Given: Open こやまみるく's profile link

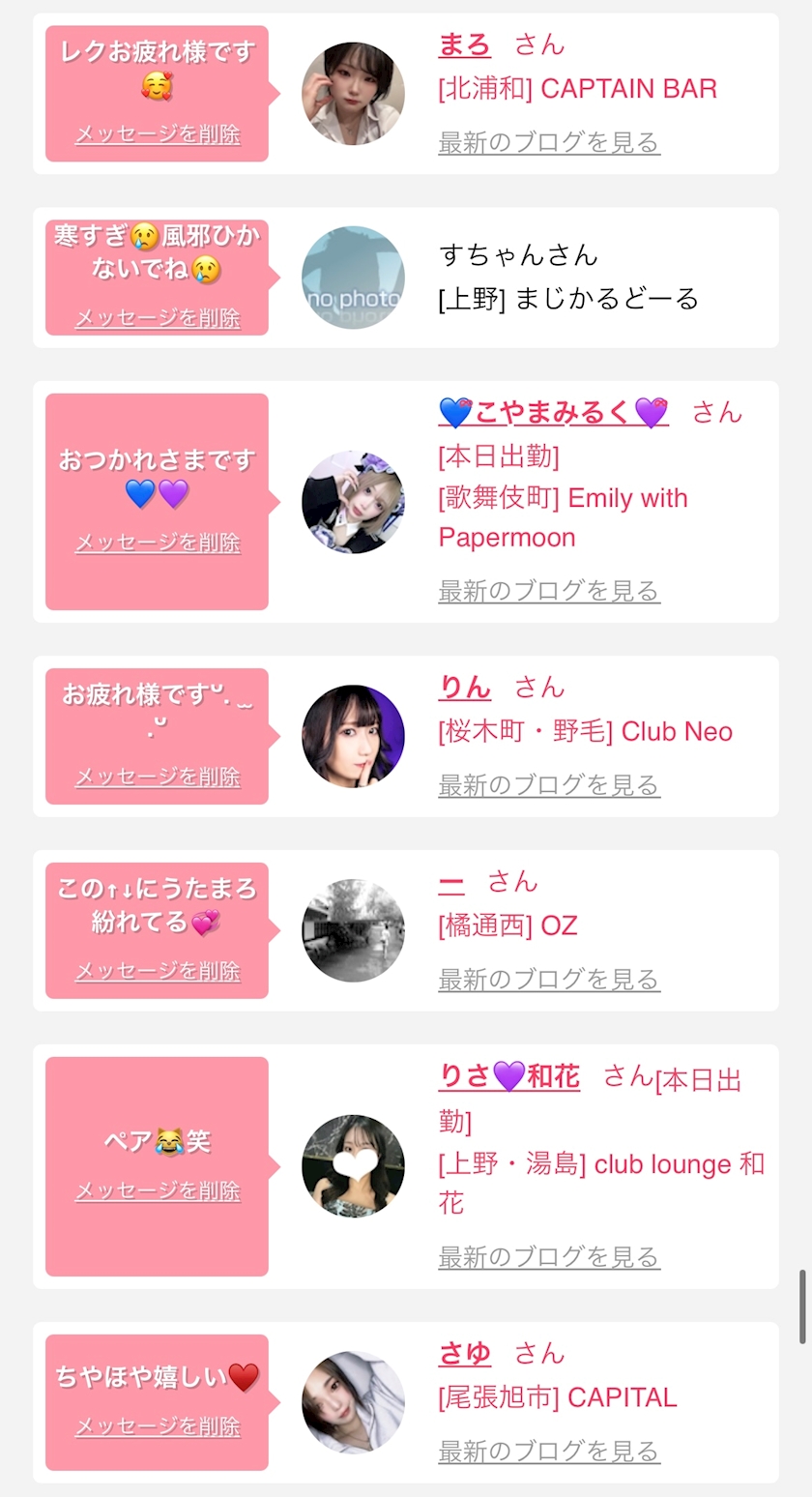Looking at the screenshot, I should (x=552, y=413).
